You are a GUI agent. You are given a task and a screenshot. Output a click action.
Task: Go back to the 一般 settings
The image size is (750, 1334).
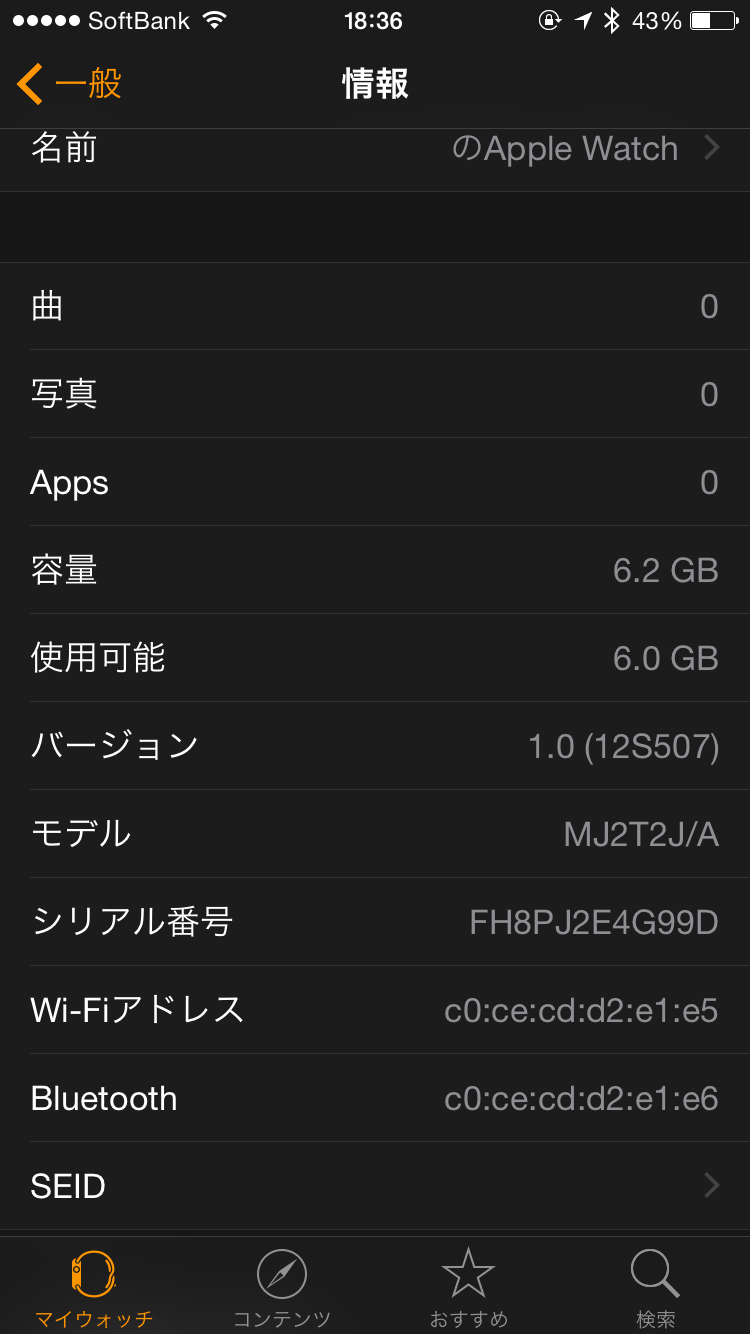69,84
